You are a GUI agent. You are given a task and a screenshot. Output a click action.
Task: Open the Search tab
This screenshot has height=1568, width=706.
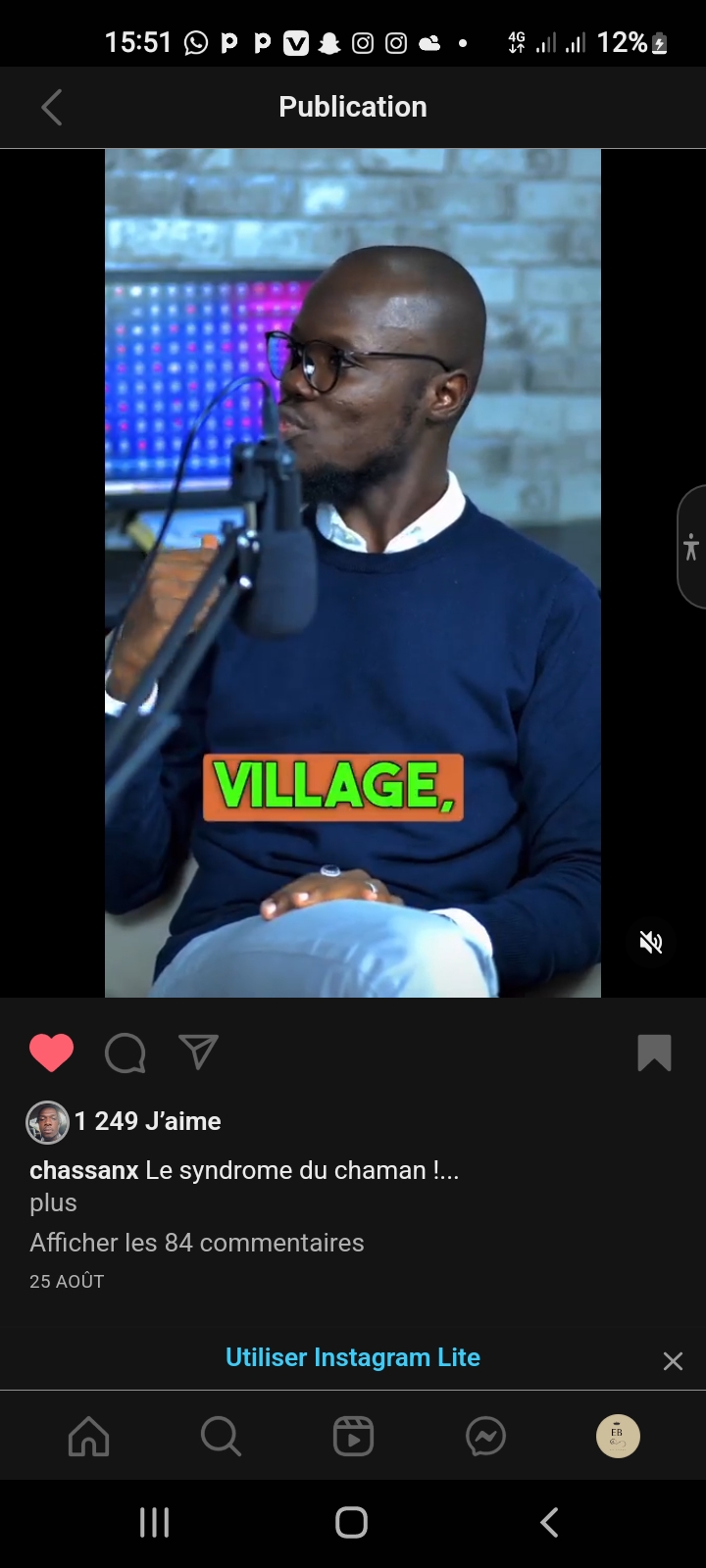pyautogui.click(x=221, y=1438)
